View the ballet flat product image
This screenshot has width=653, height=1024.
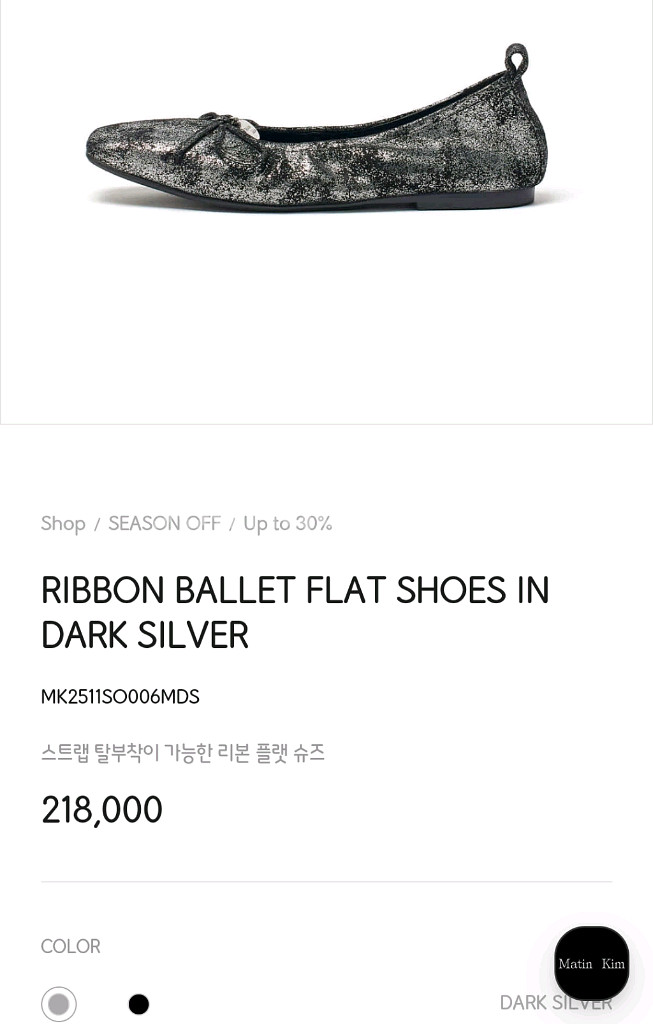[x=317, y=130]
